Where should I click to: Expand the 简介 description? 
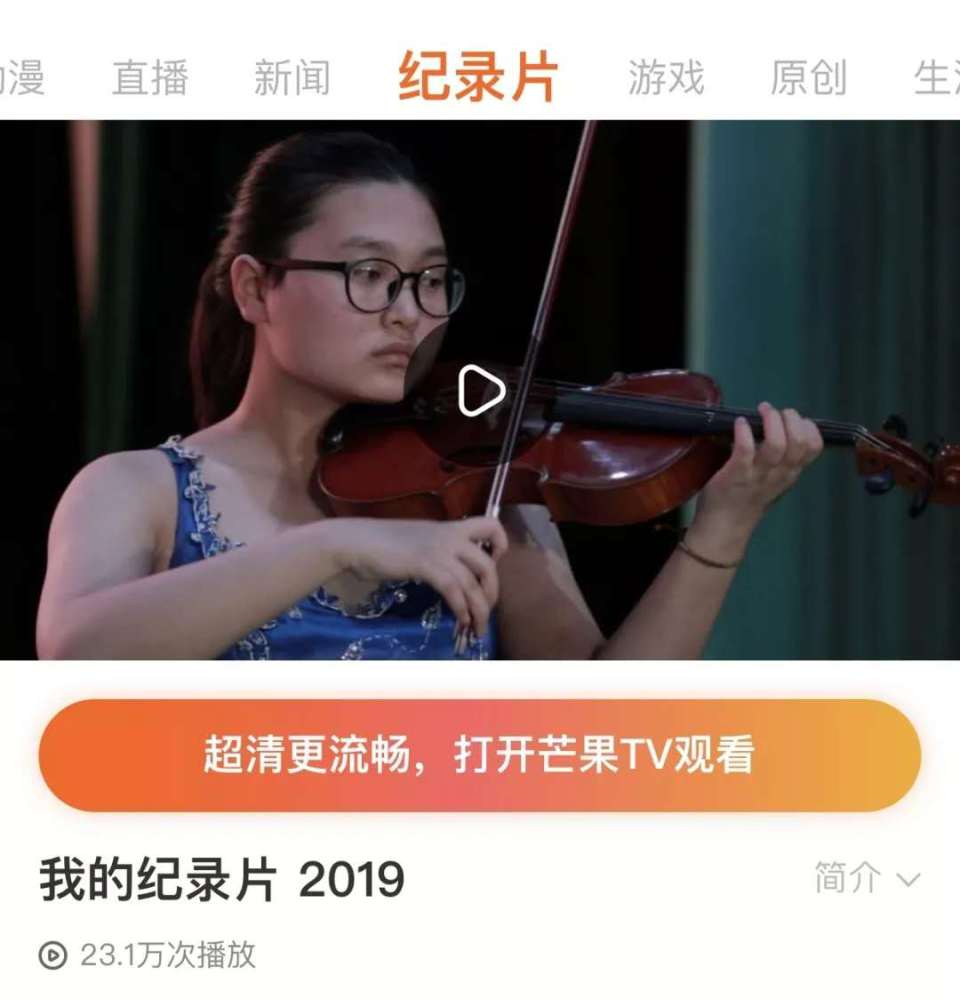tap(866, 879)
